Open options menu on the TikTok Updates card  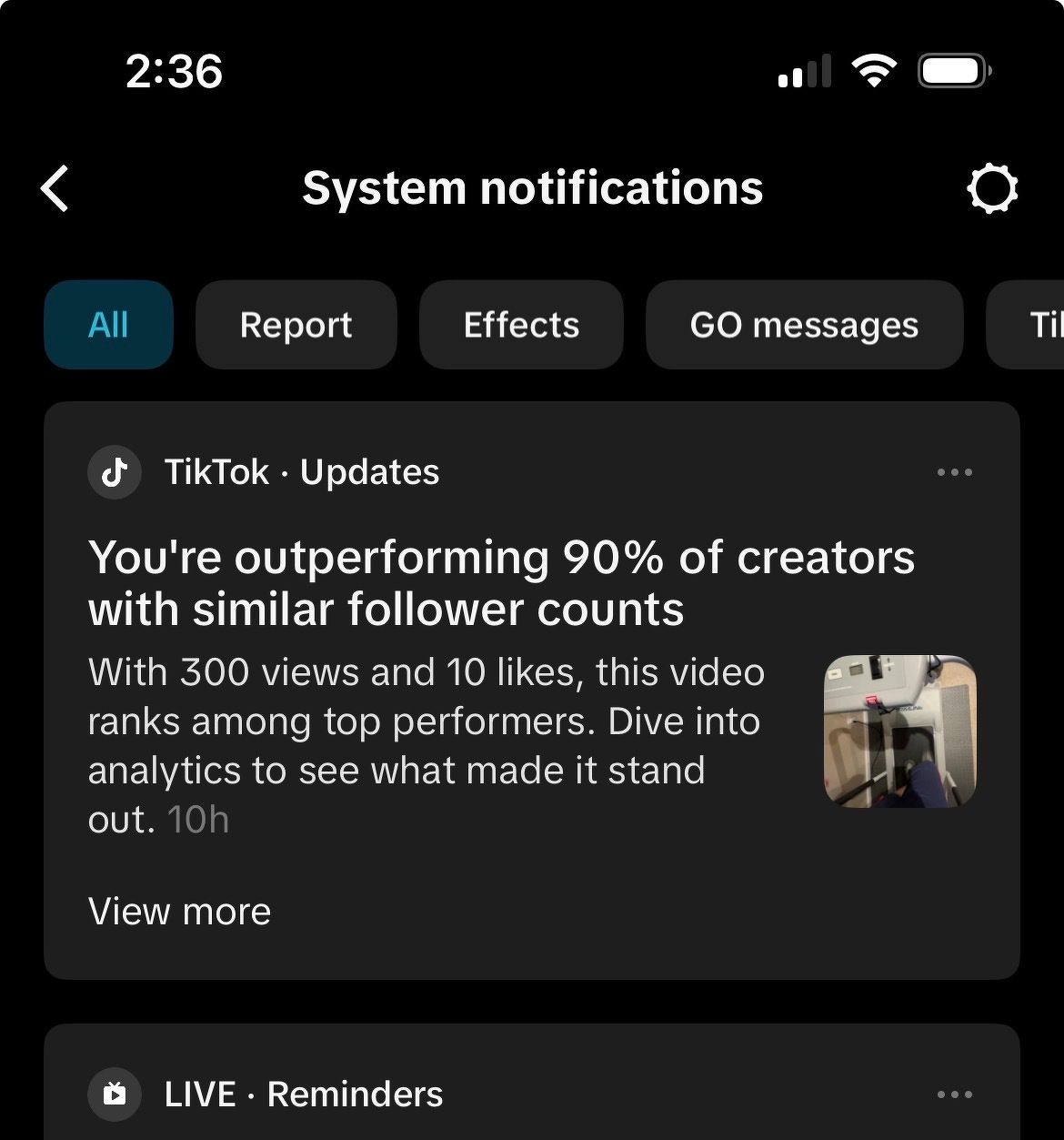pyautogui.click(x=954, y=472)
